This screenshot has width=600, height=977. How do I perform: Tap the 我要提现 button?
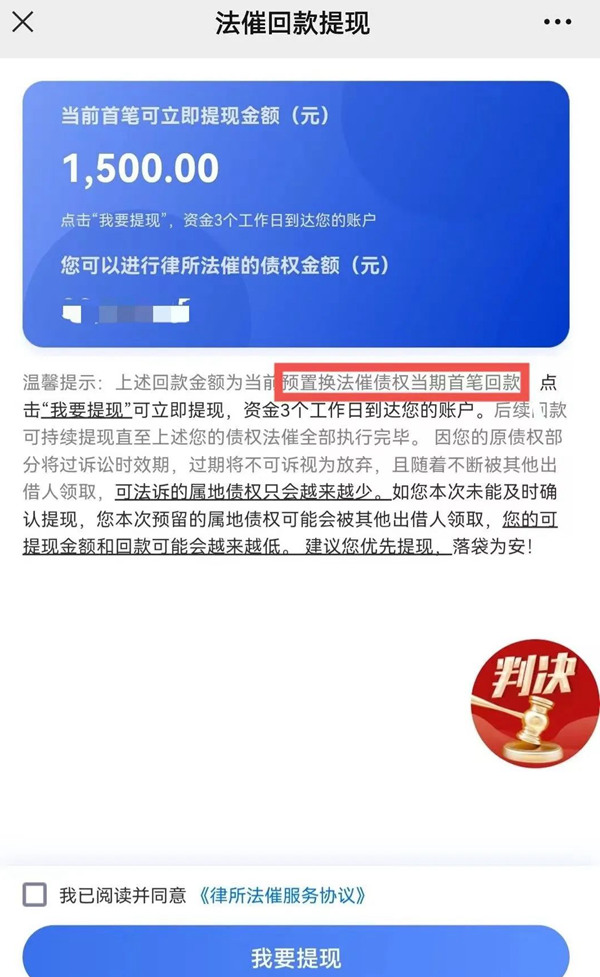click(296, 954)
